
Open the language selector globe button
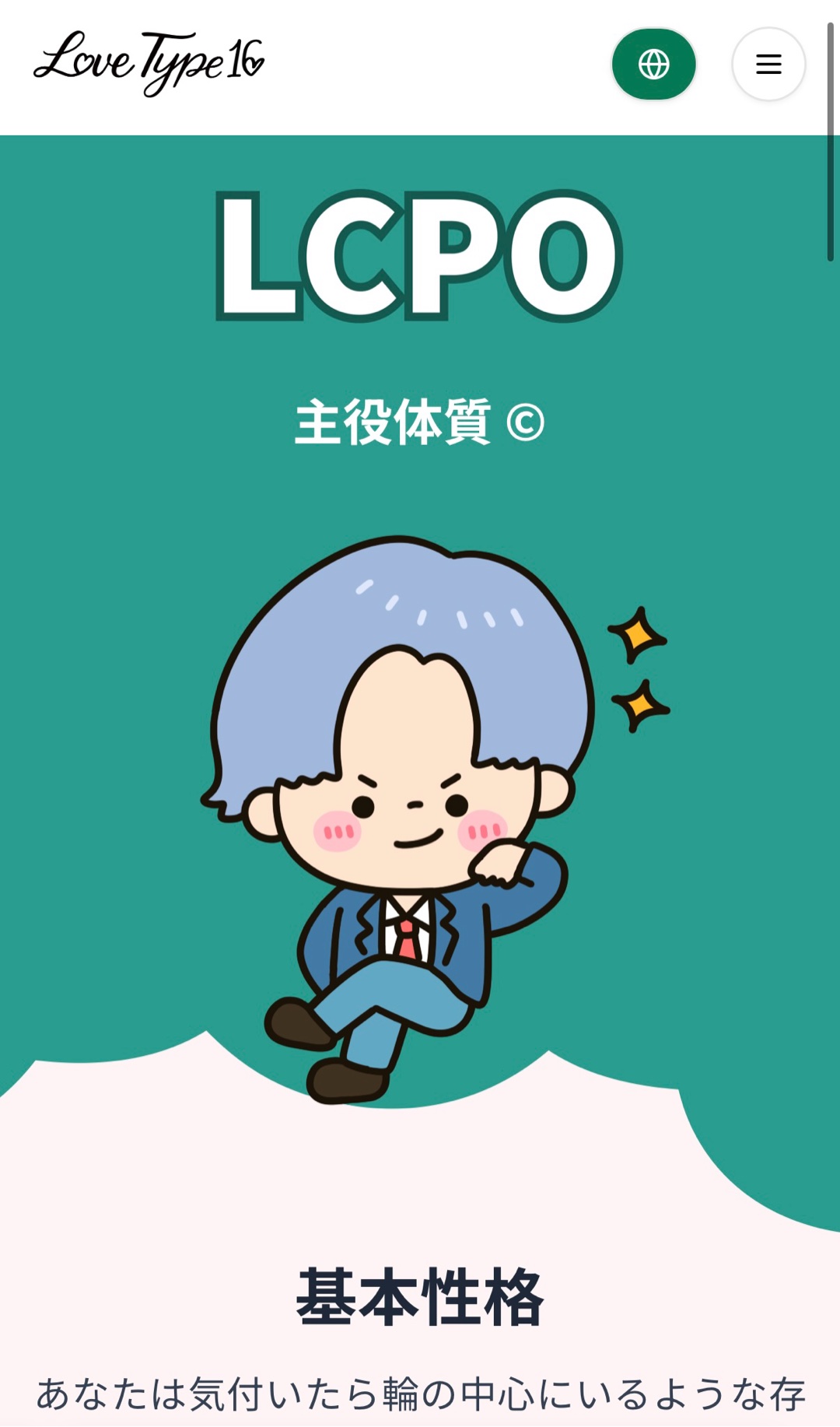pos(653,64)
